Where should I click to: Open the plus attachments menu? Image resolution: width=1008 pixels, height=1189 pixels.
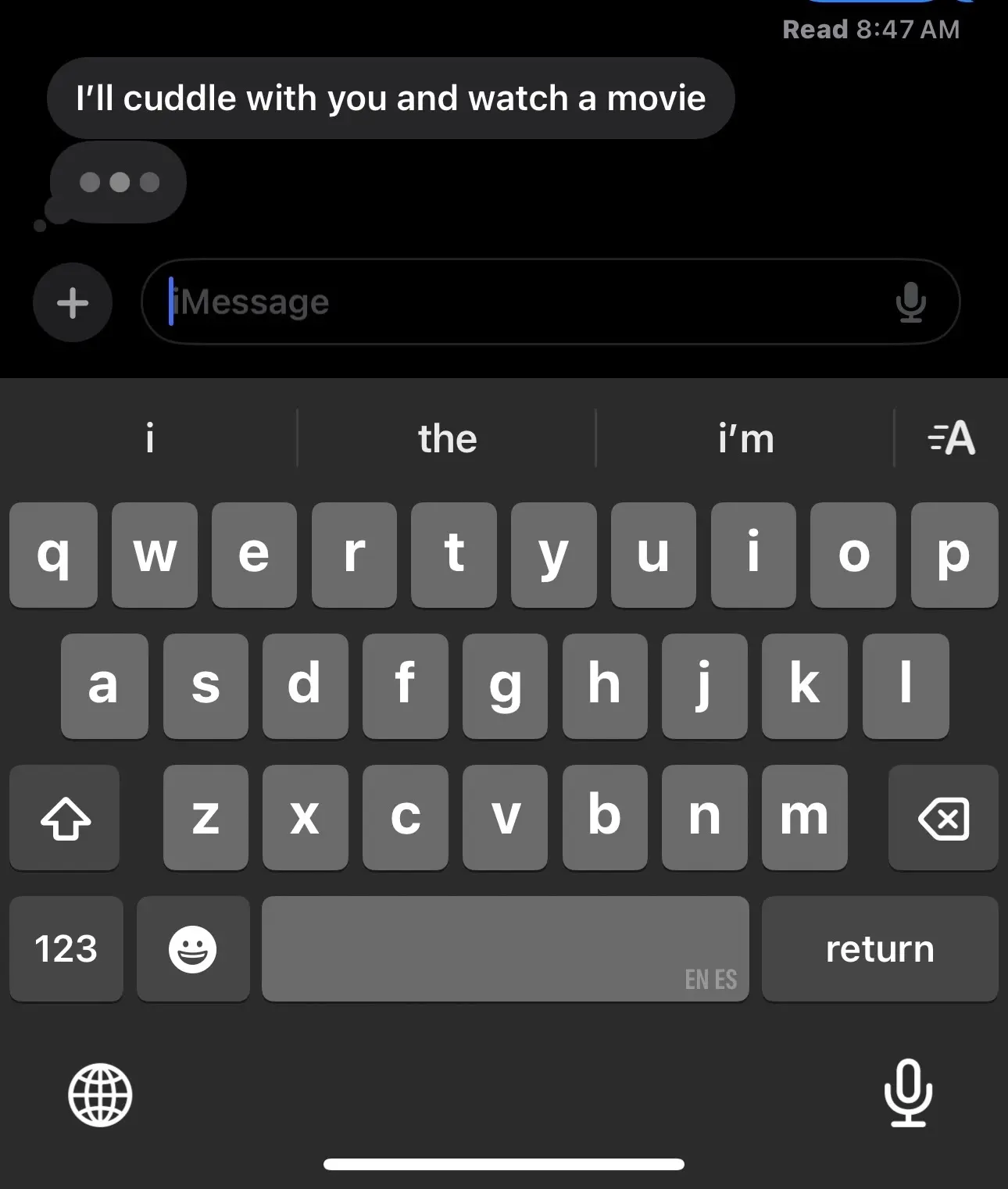(x=73, y=302)
